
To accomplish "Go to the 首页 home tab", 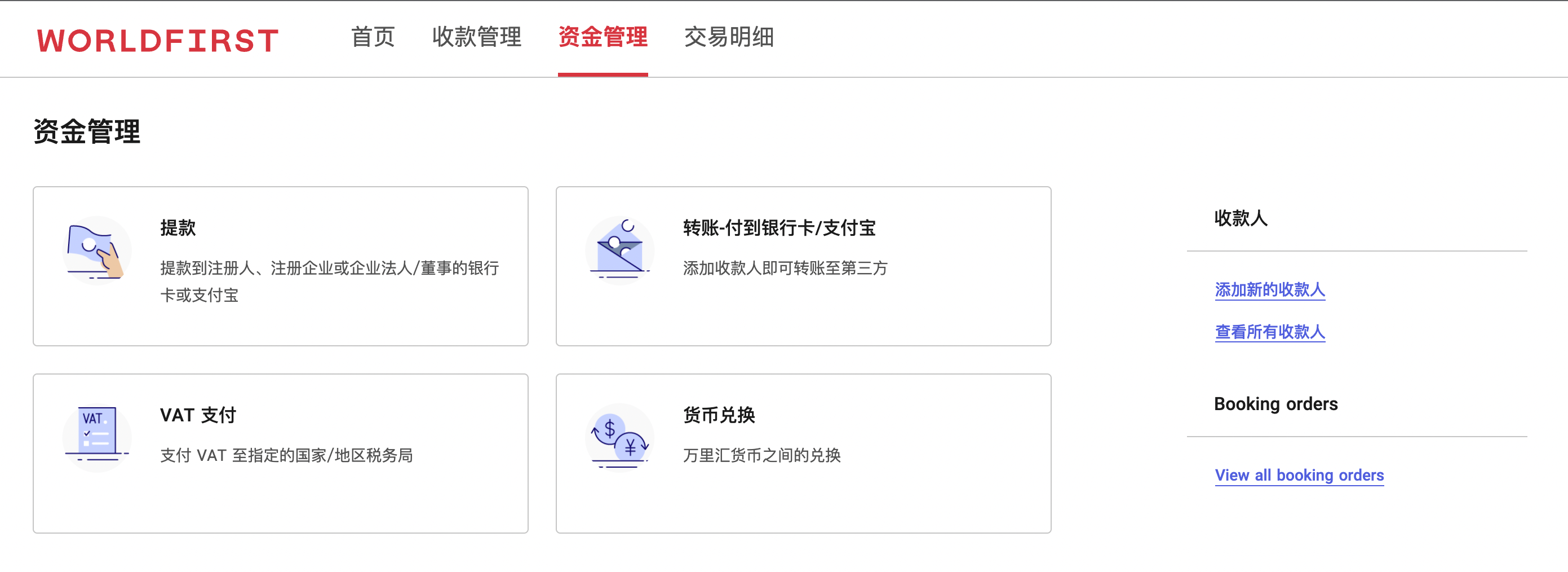I will [x=373, y=37].
